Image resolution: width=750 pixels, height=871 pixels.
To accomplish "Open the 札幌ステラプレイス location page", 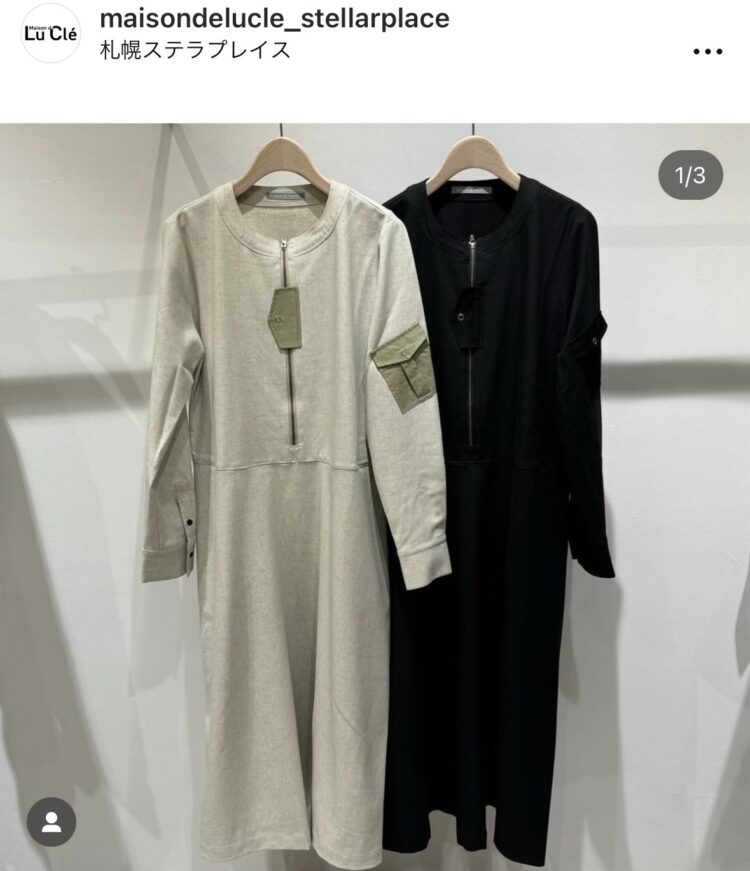I will (x=195, y=50).
